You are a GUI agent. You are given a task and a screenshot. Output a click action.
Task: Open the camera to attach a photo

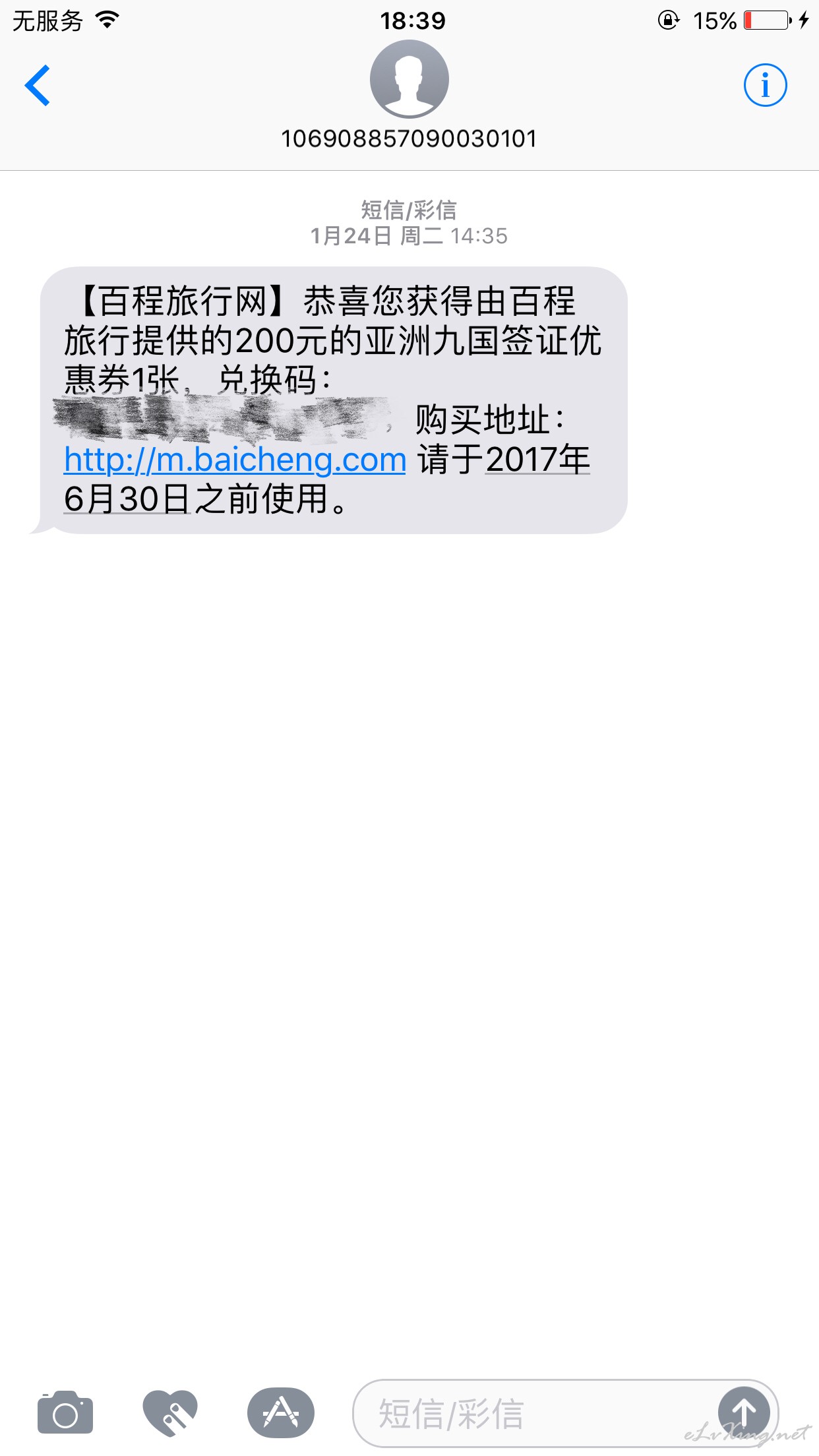[65, 1412]
